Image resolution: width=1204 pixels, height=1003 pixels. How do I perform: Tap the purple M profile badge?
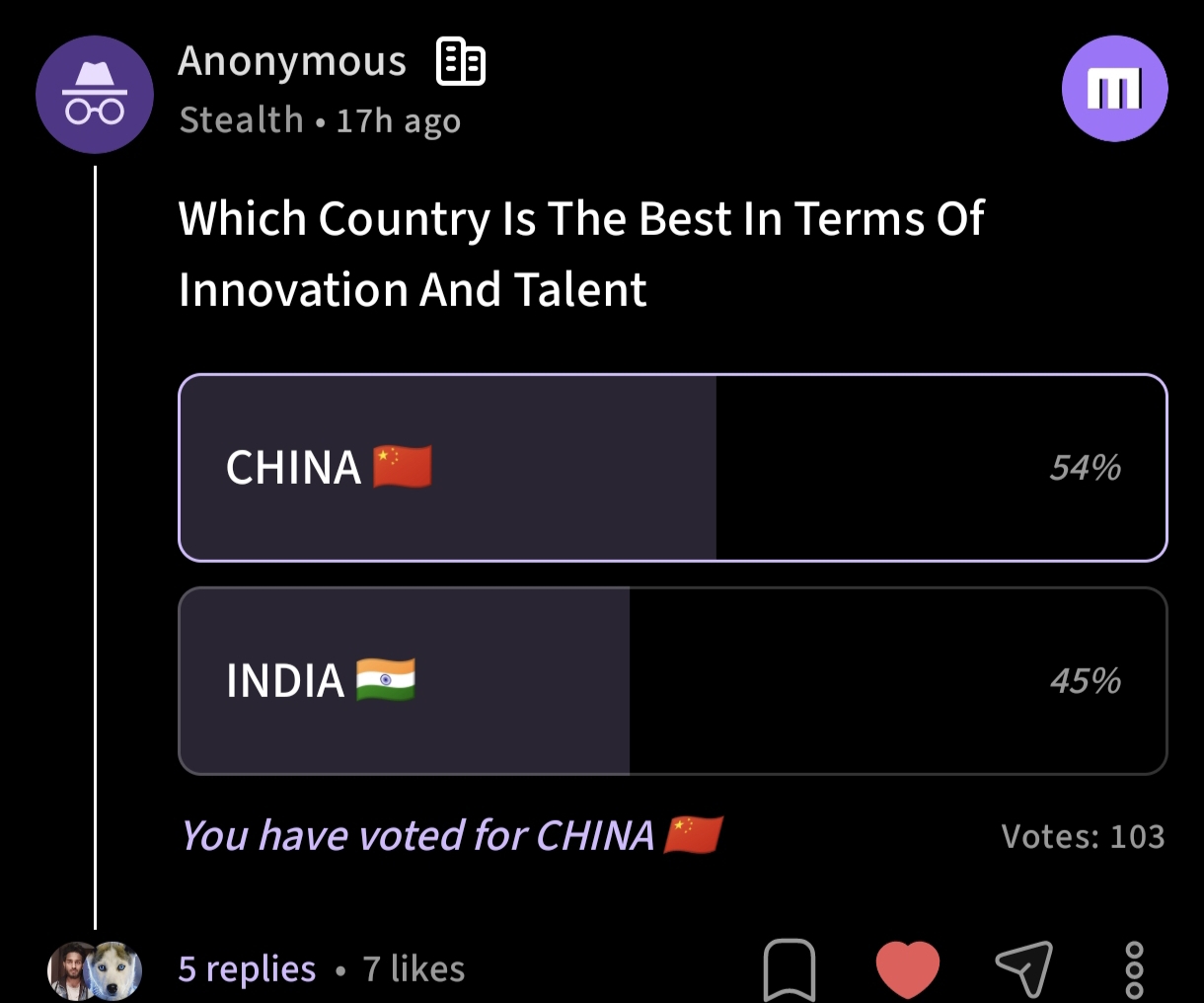1114,89
